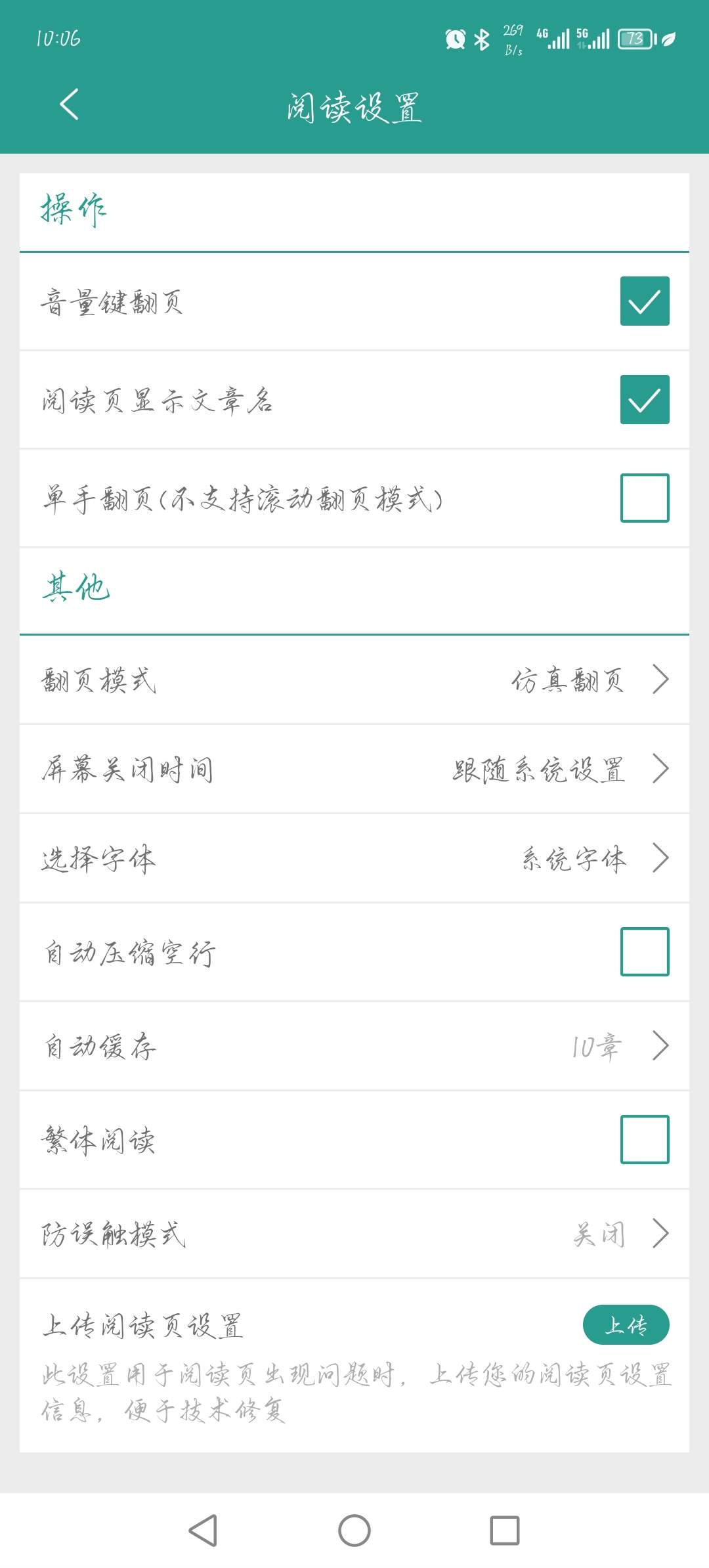Enable 繁体阅读 checkbox

coord(645,1140)
